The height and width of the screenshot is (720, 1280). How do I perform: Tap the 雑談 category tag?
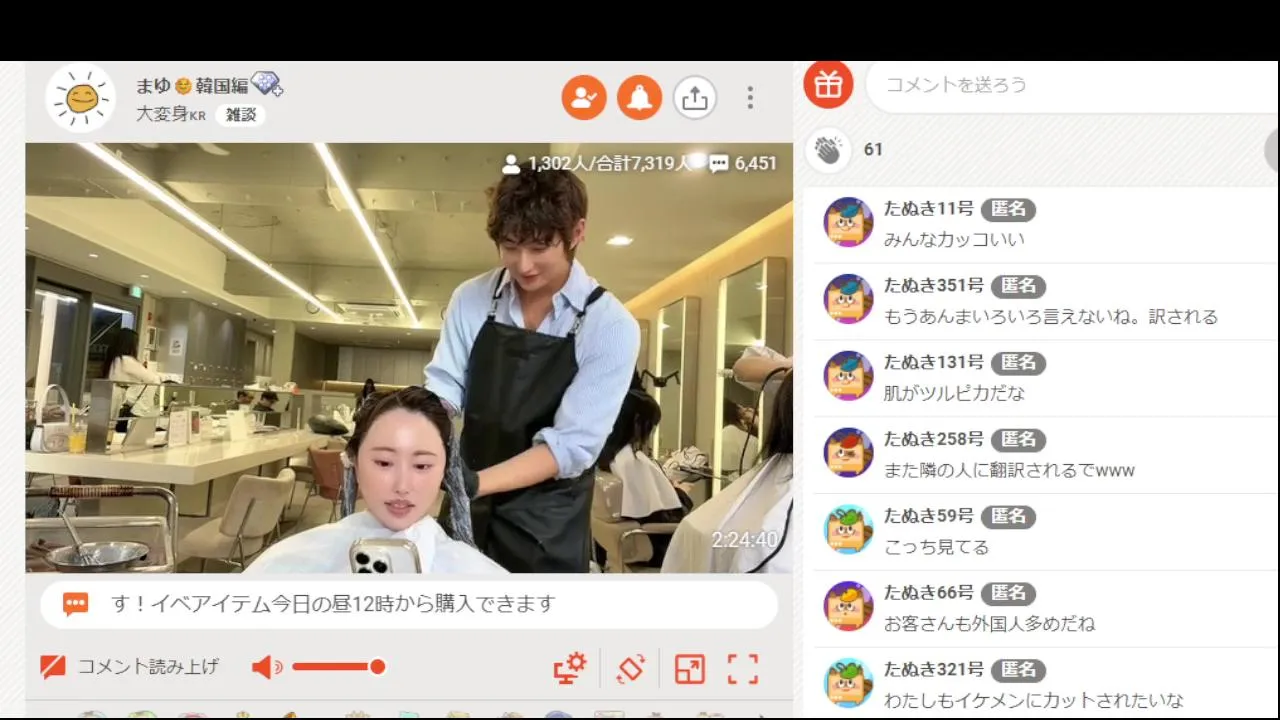click(x=240, y=115)
